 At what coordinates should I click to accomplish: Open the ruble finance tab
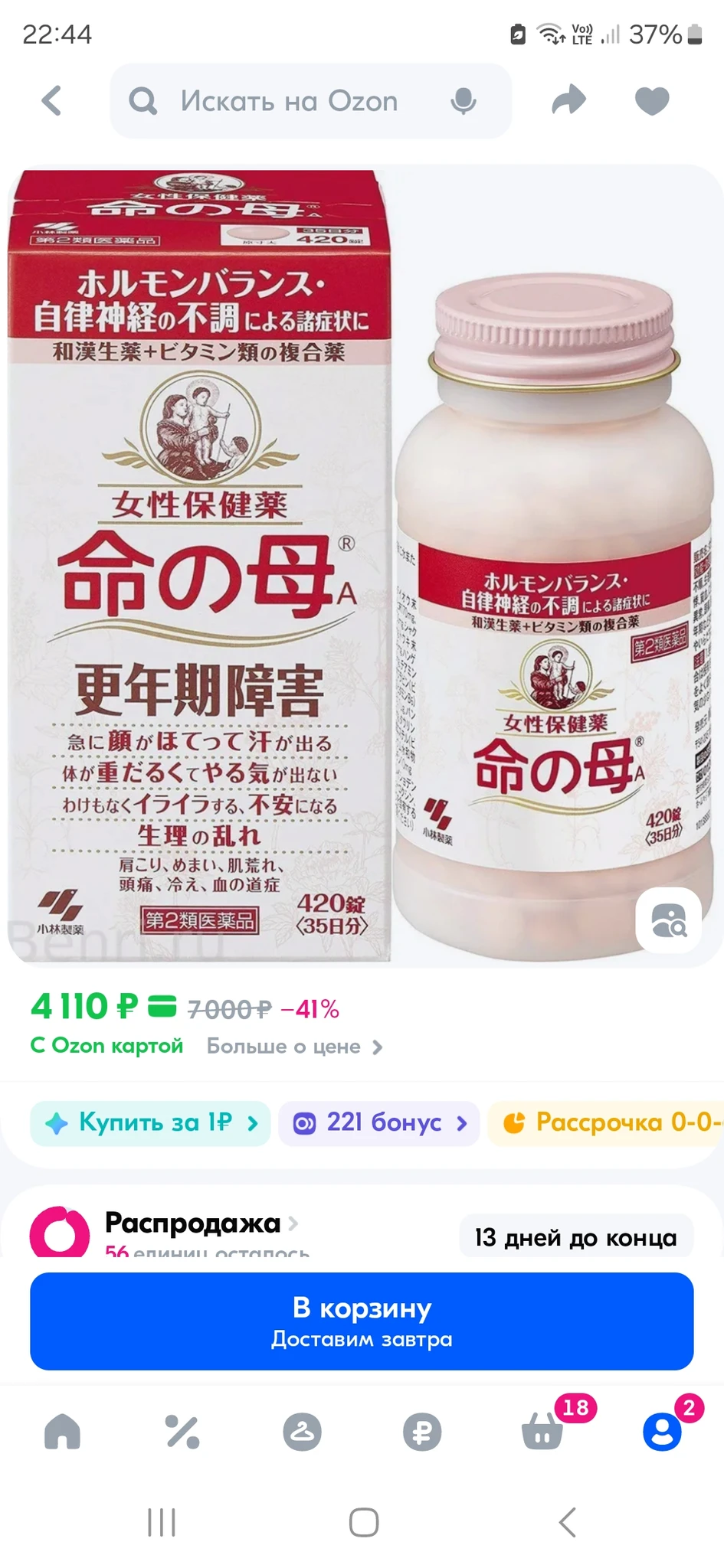click(x=422, y=1431)
